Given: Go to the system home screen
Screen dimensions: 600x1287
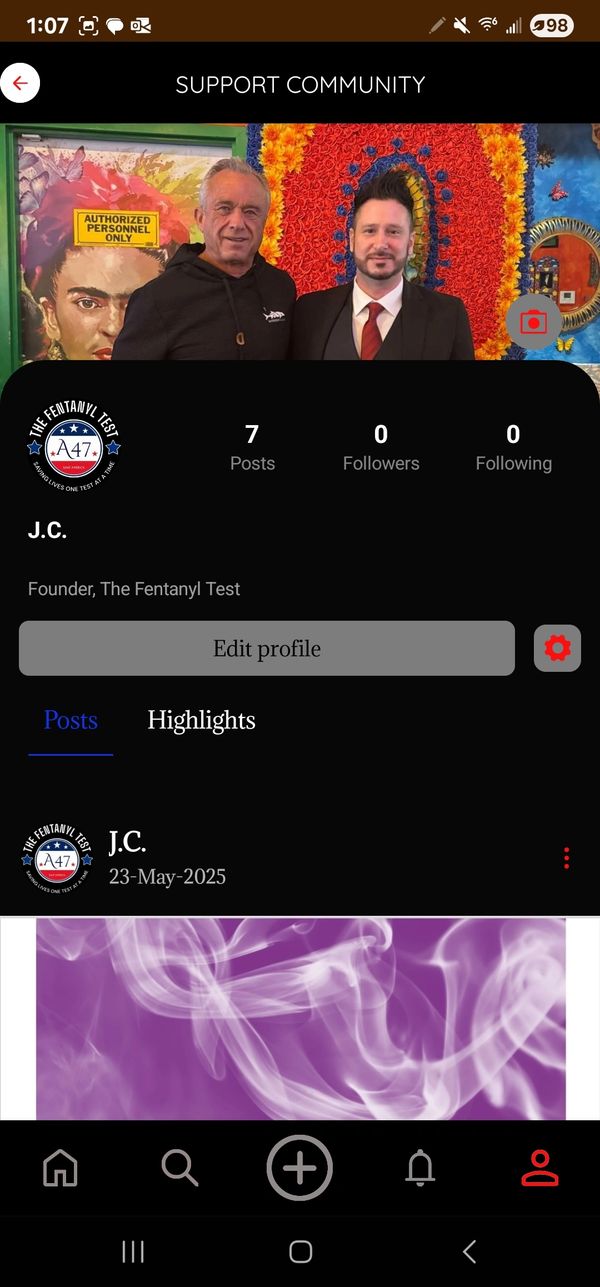Looking at the screenshot, I should [300, 1251].
